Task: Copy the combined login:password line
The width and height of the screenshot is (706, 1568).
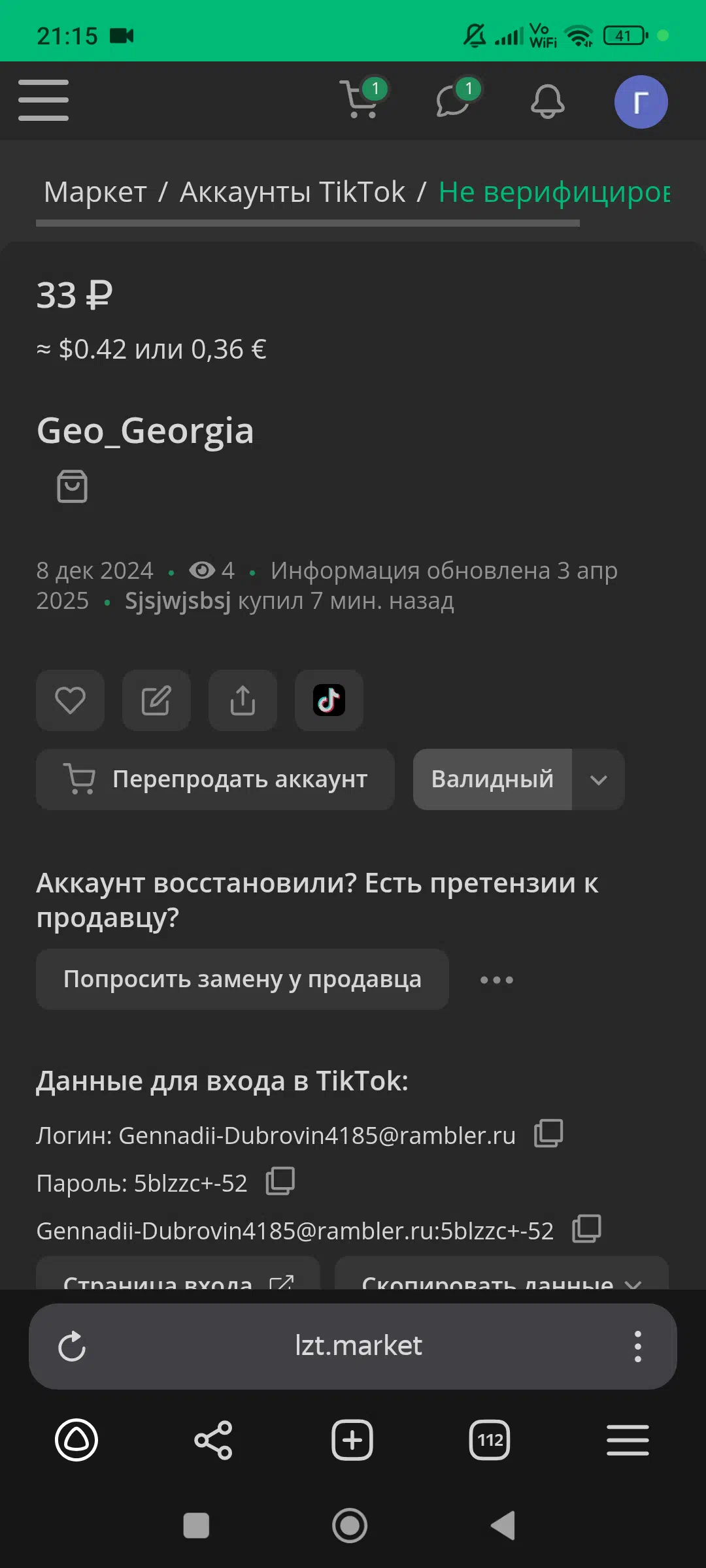Action: (x=586, y=1229)
